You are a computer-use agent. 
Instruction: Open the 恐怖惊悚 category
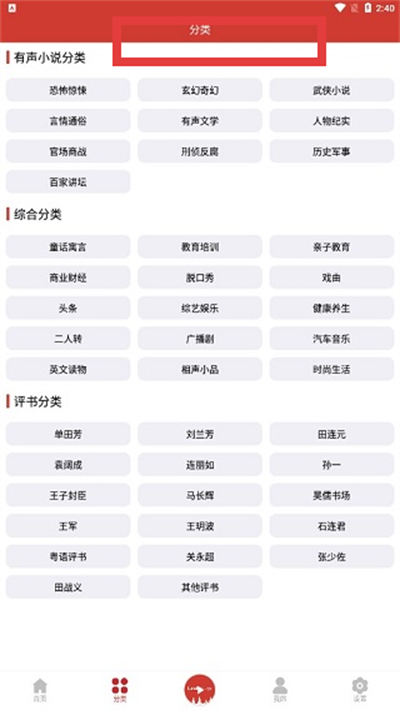[x=68, y=90]
